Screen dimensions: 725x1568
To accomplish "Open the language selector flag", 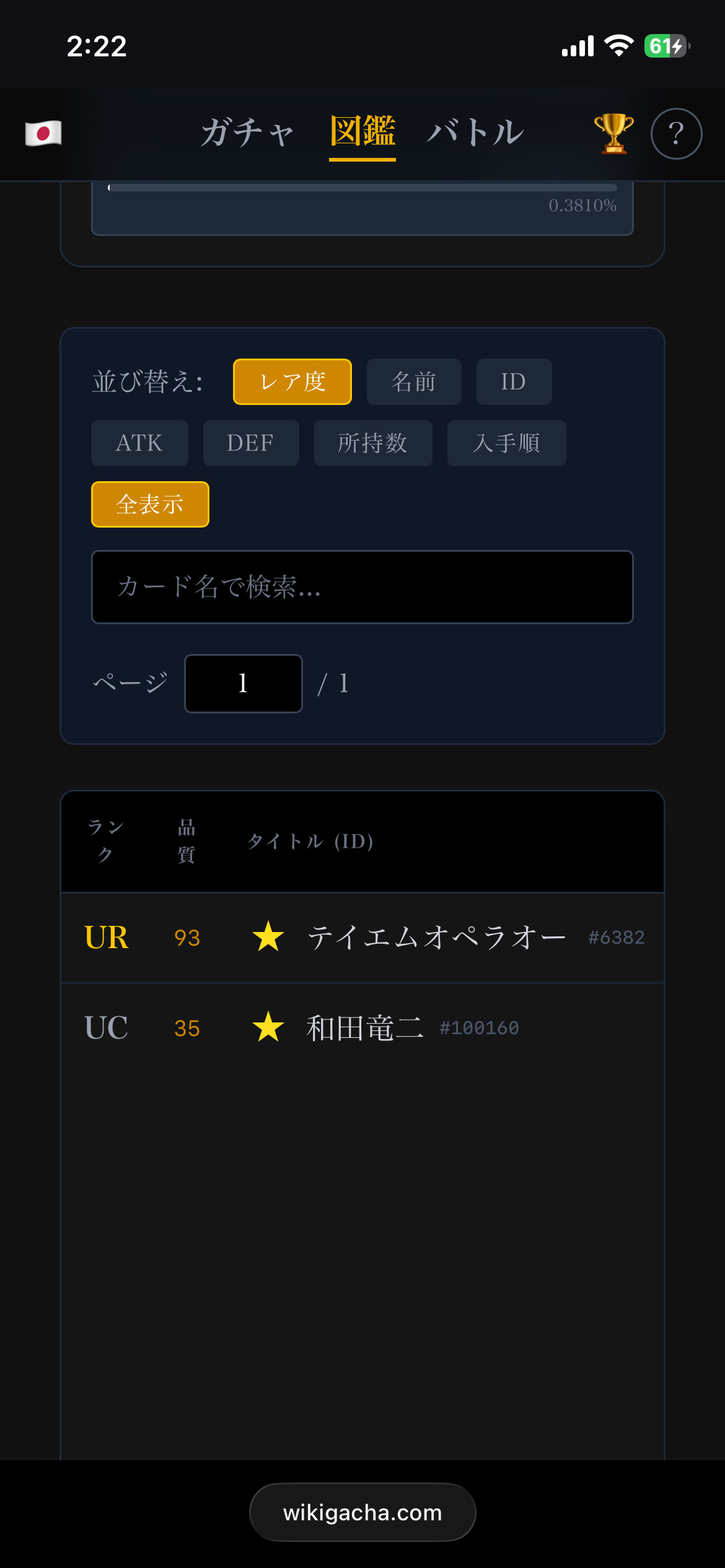I will (43, 133).
